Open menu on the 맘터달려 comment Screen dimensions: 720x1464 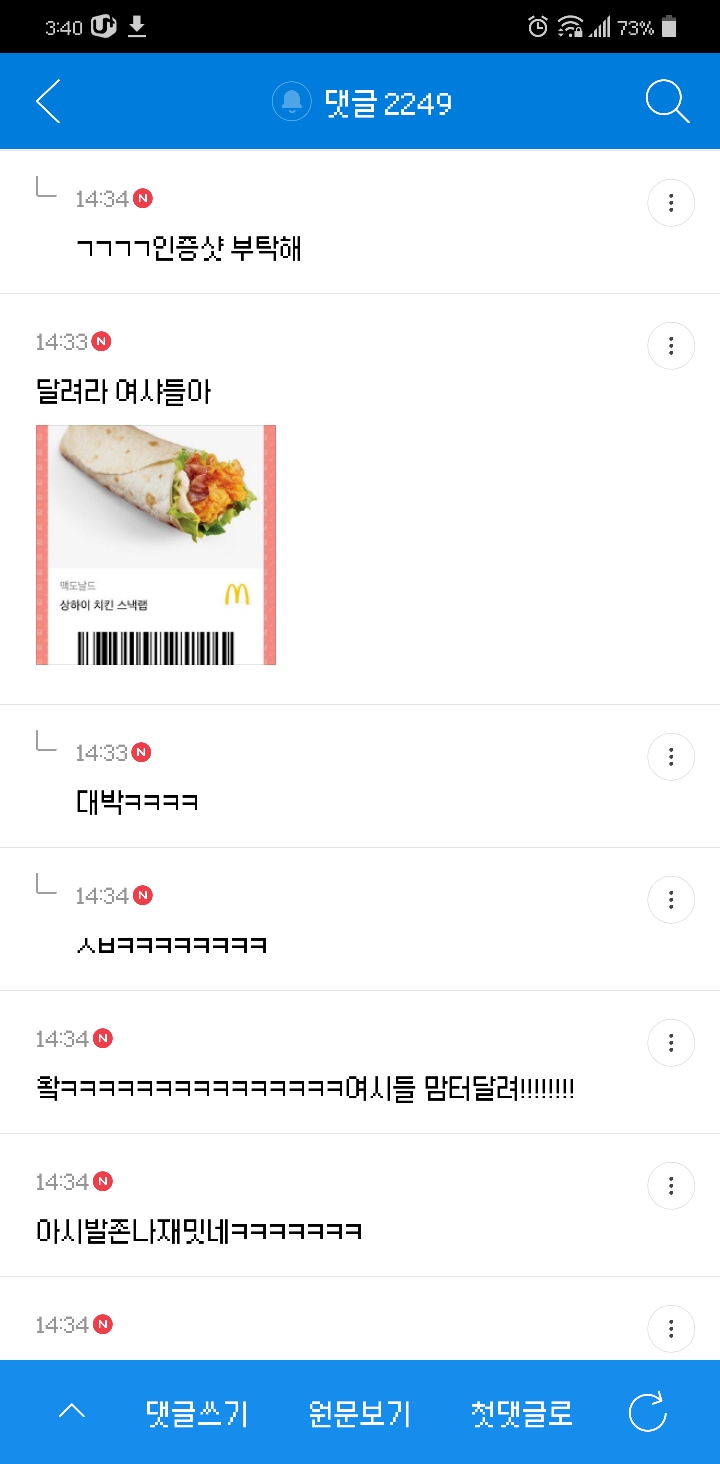tap(671, 1043)
